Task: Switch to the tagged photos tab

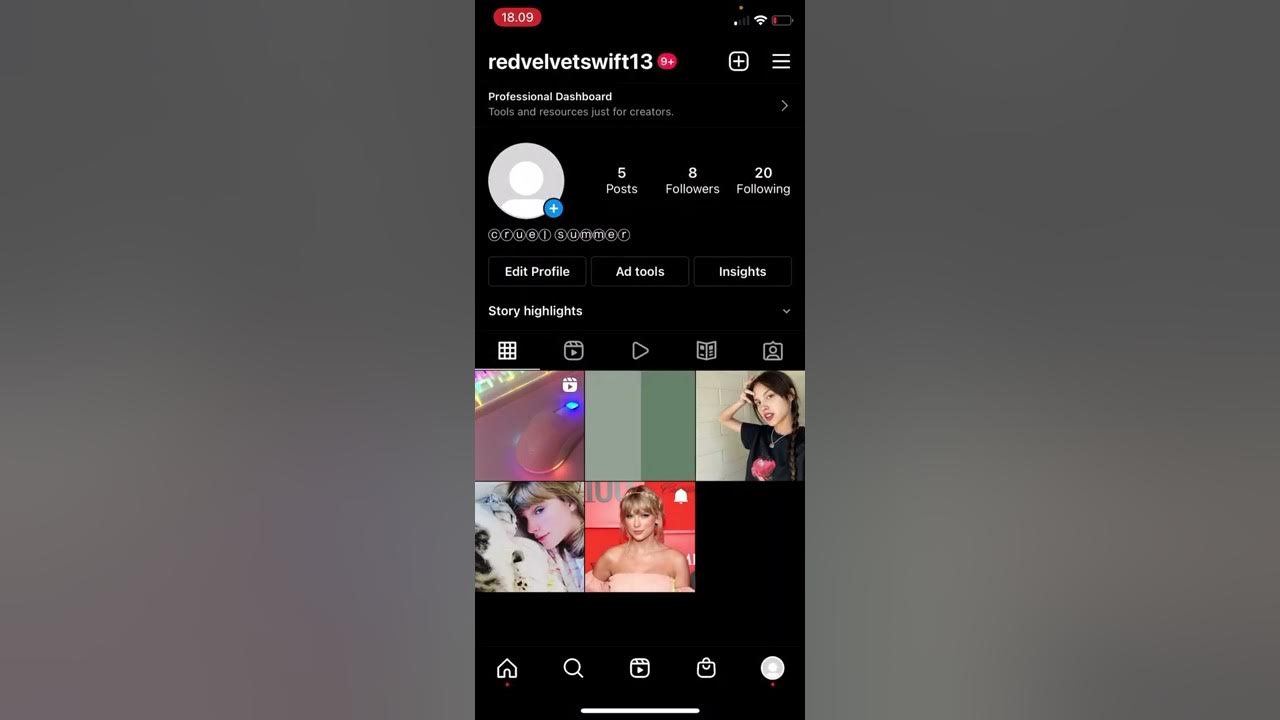Action: 773,351
